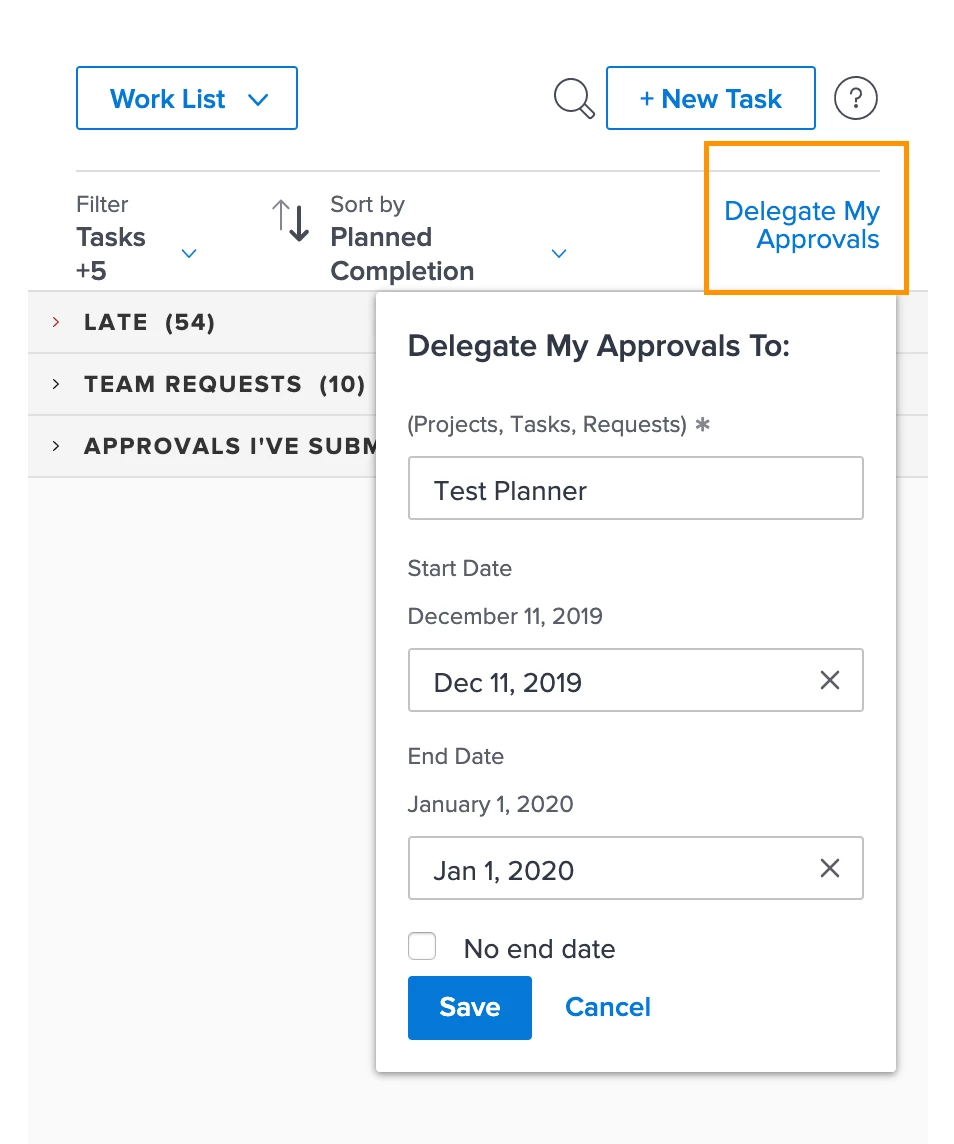Image resolution: width=954 pixels, height=1144 pixels.
Task: Open the Tasks +5 filter dropdown
Action: pyautogui.click(x=188, y=254)
